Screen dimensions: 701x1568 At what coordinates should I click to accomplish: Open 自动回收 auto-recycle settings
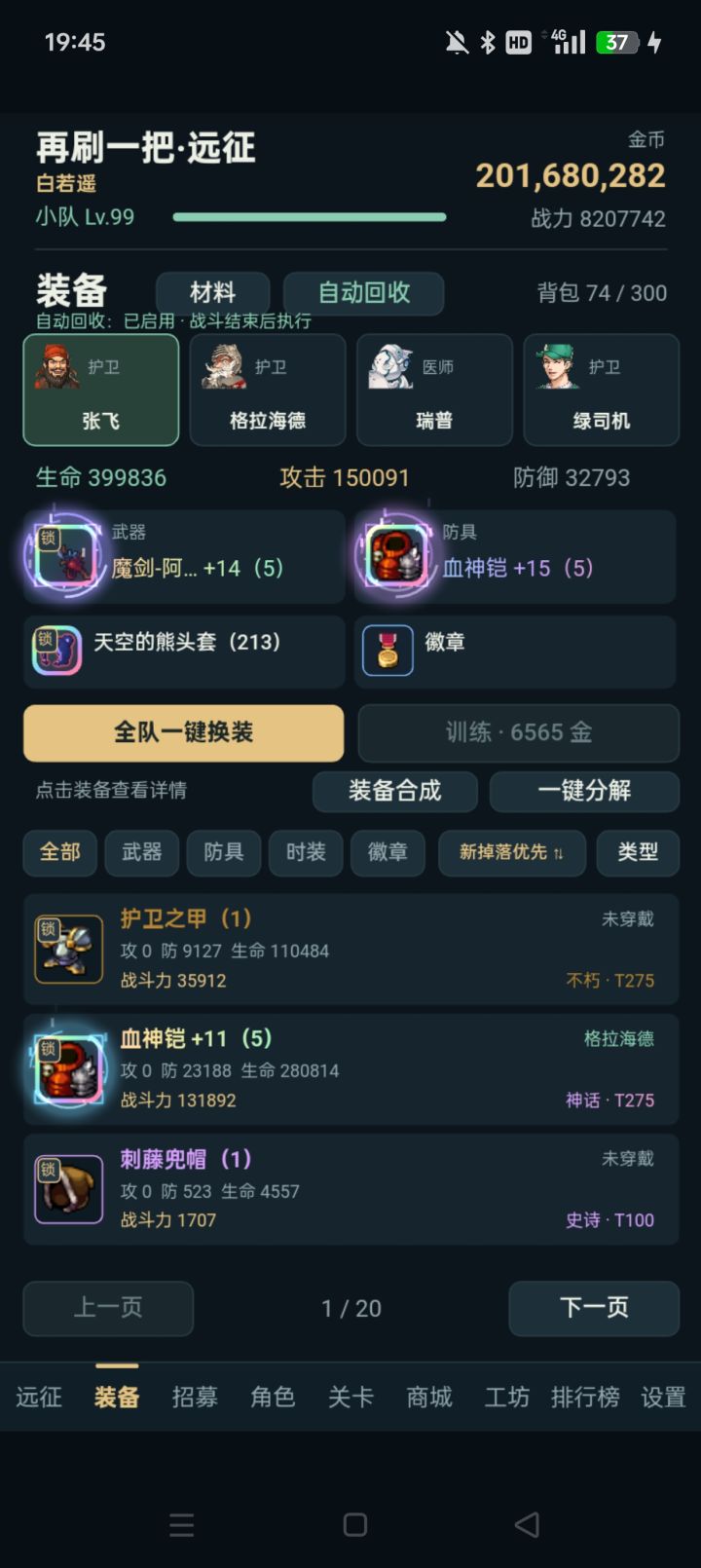pos(364,292)
